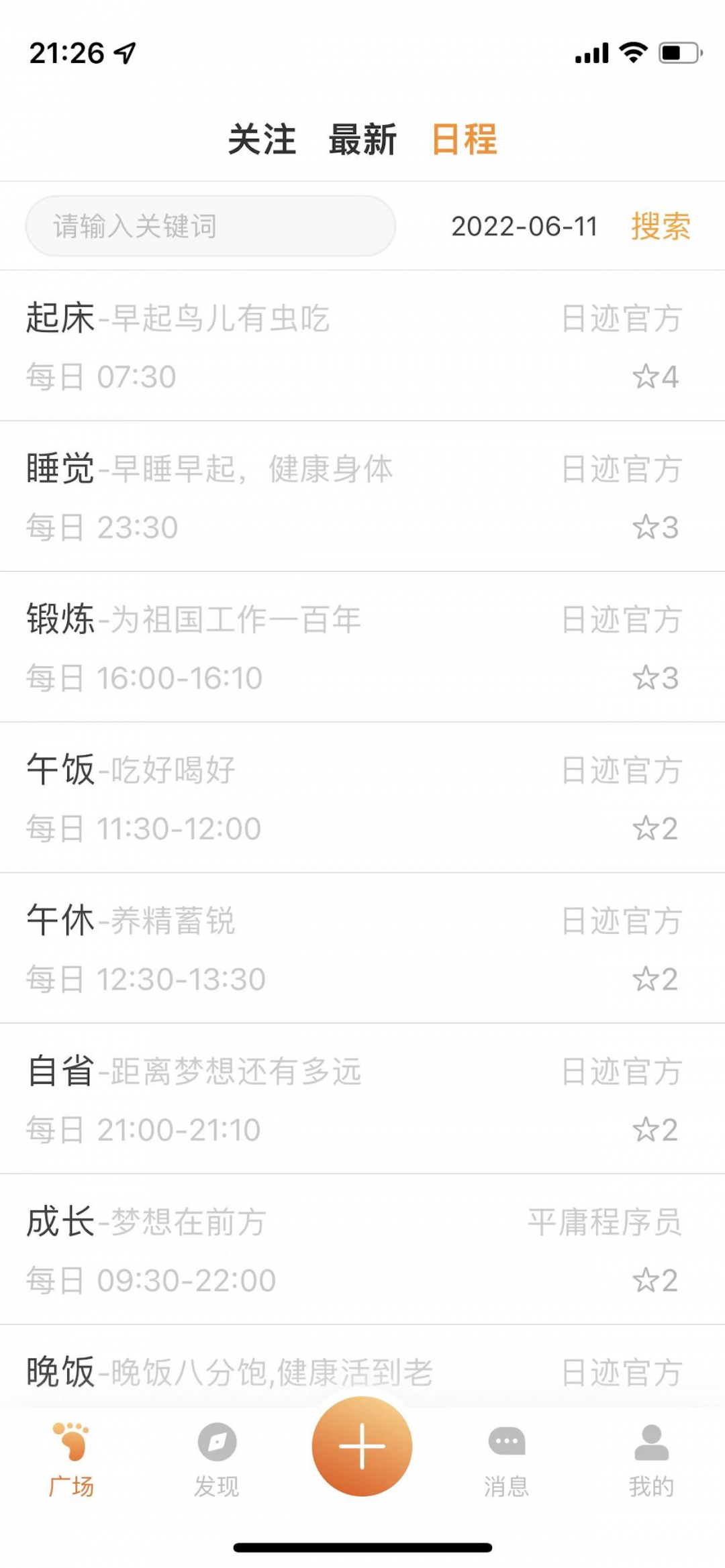
Task: Open the 成长 schedule by 平庸程序员
Action: (269, 1249)
